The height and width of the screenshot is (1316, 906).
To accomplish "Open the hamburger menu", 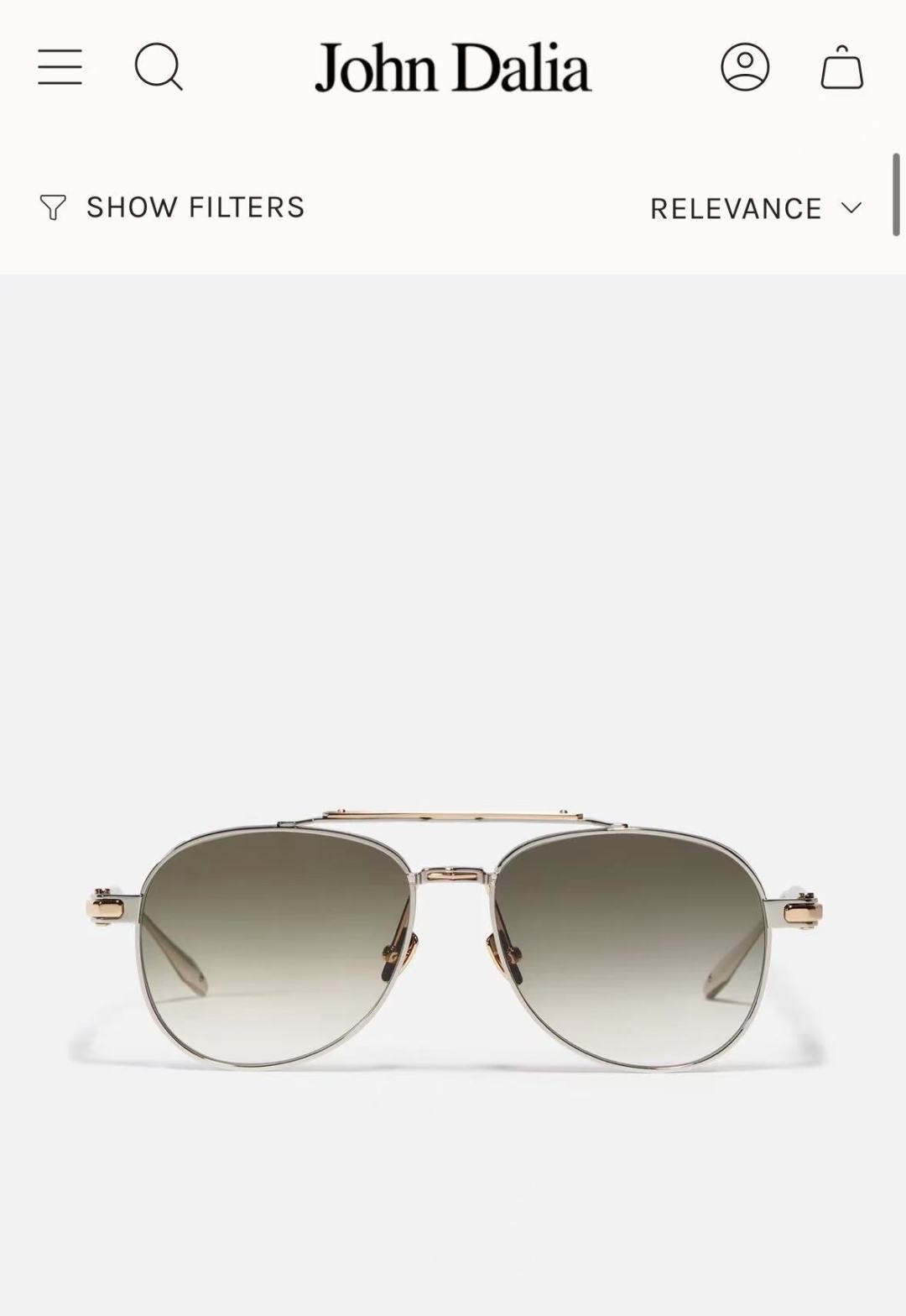I will [x=60, y=67].
